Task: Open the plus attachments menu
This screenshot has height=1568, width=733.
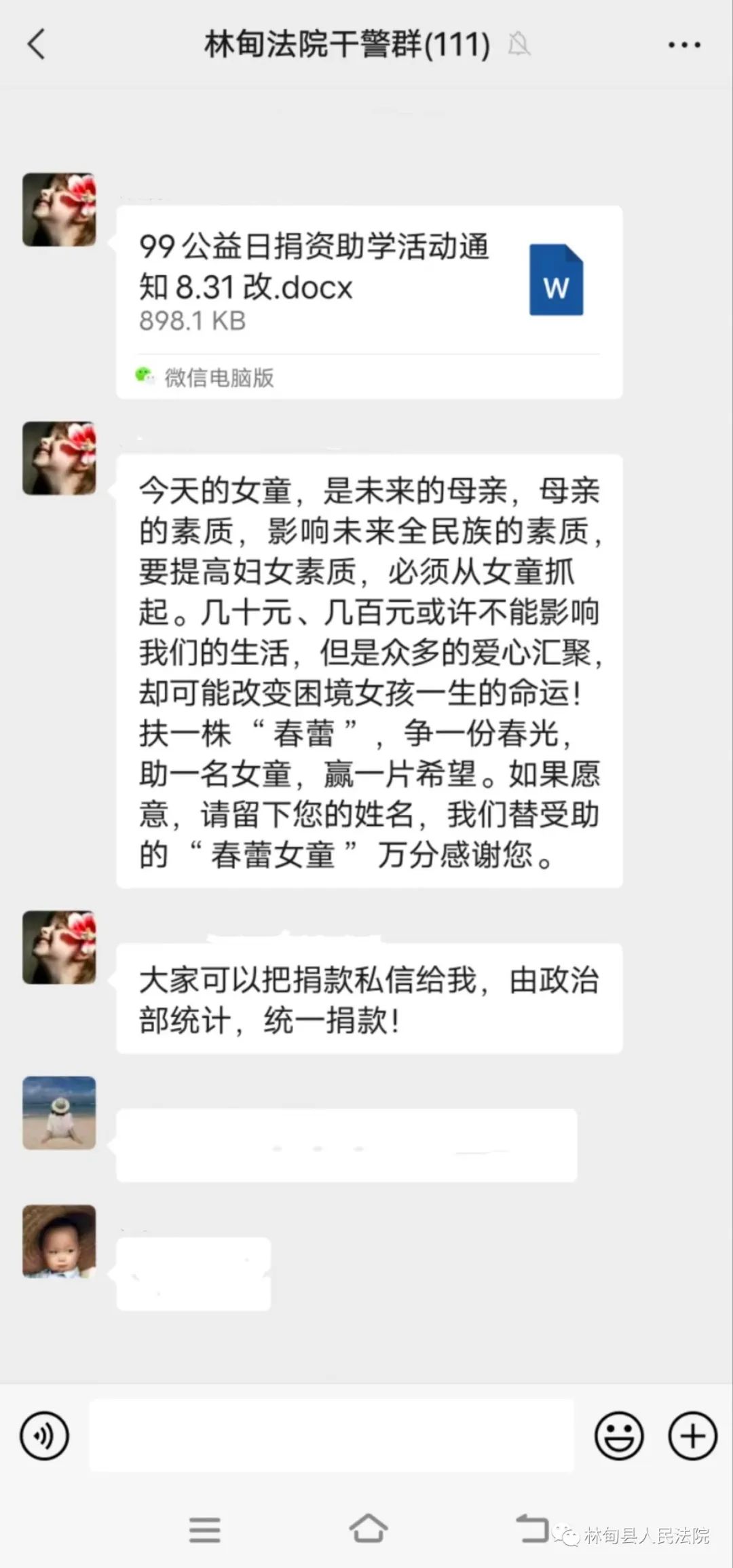Action: [692, 1436]
